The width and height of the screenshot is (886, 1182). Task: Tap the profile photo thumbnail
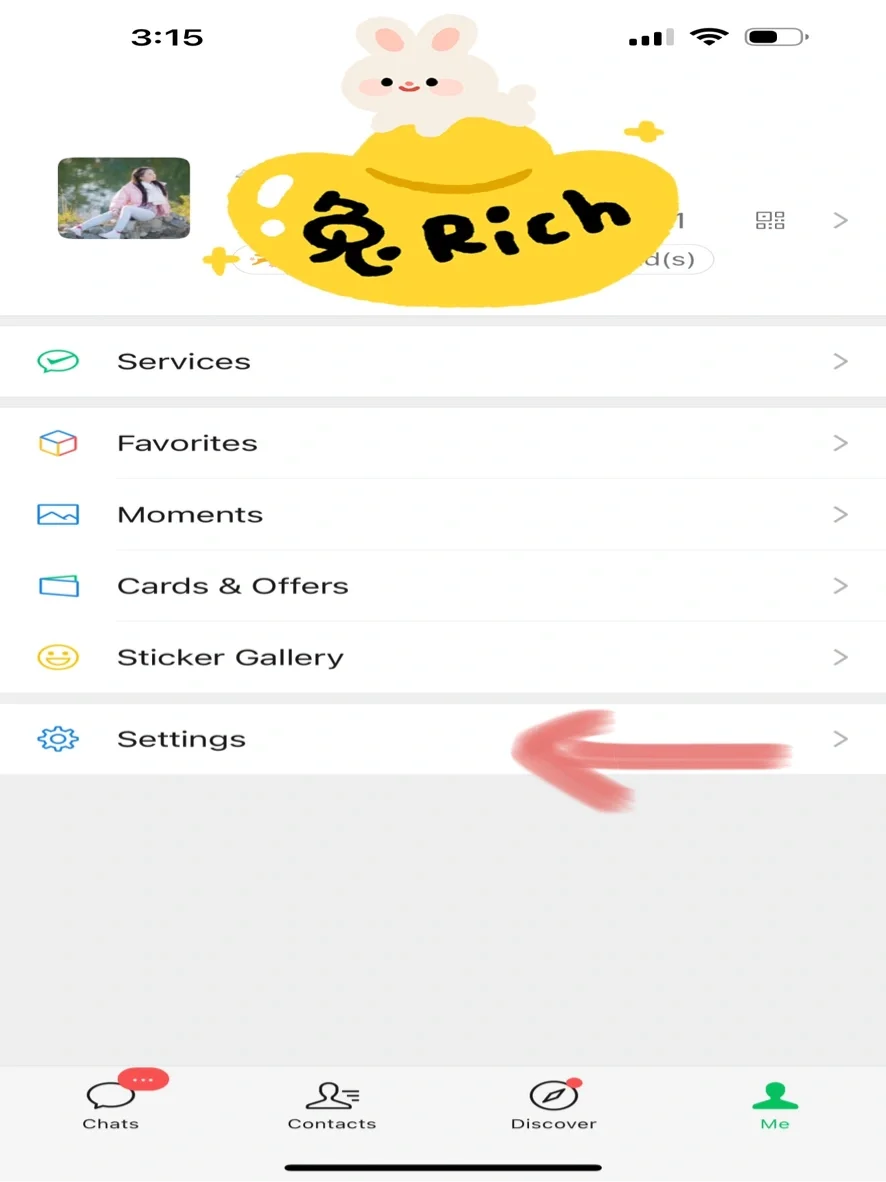click(x=124, y=198)
